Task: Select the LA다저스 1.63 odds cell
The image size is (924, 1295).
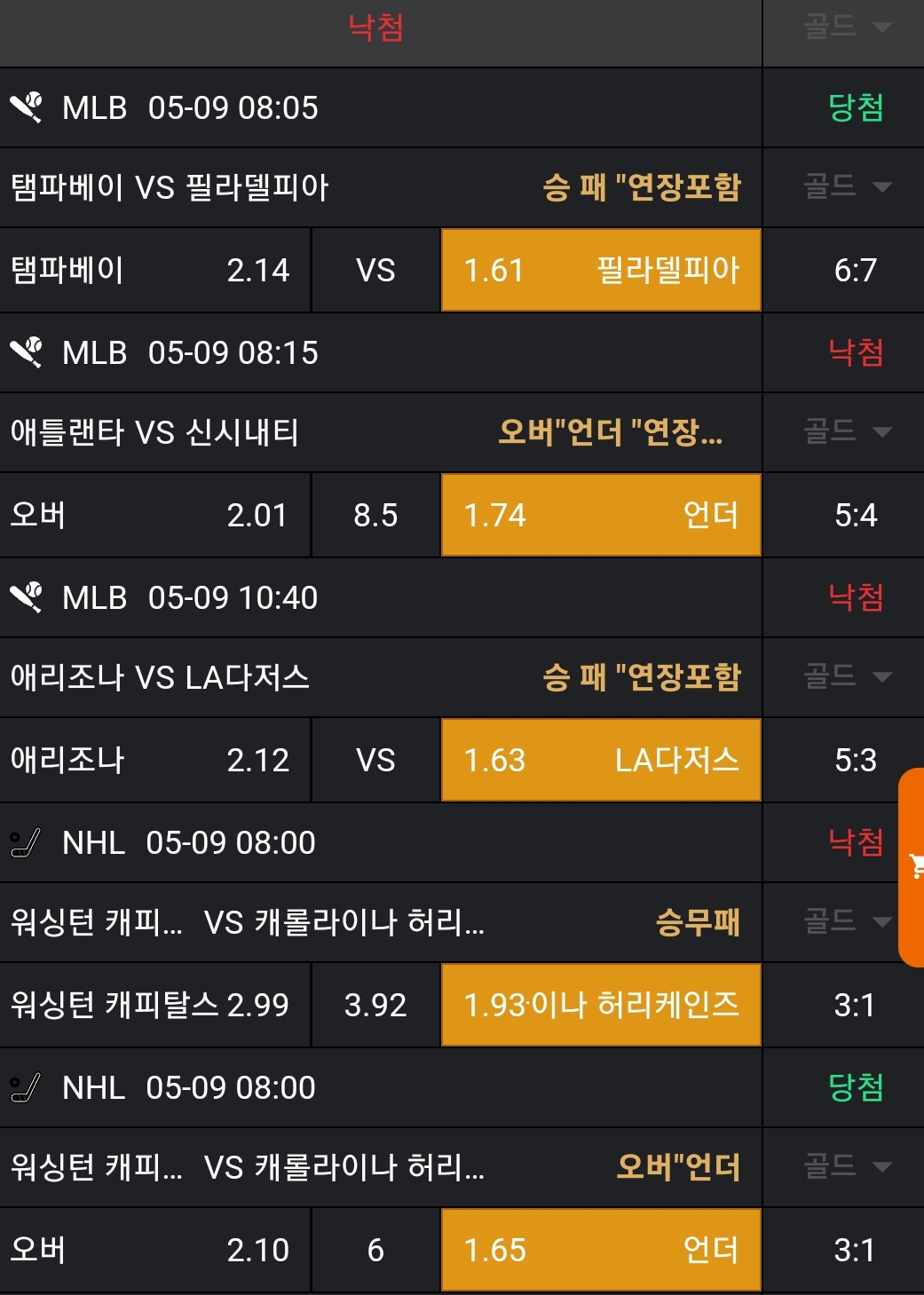Action: click(x=601, y=760)
